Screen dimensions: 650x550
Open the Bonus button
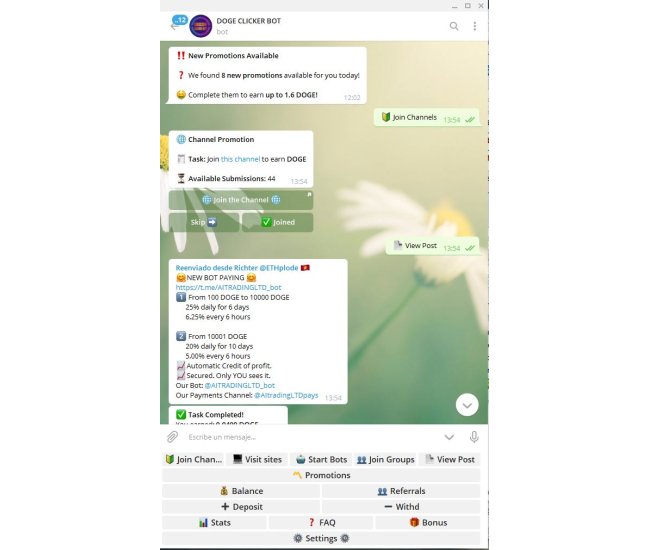427,522
